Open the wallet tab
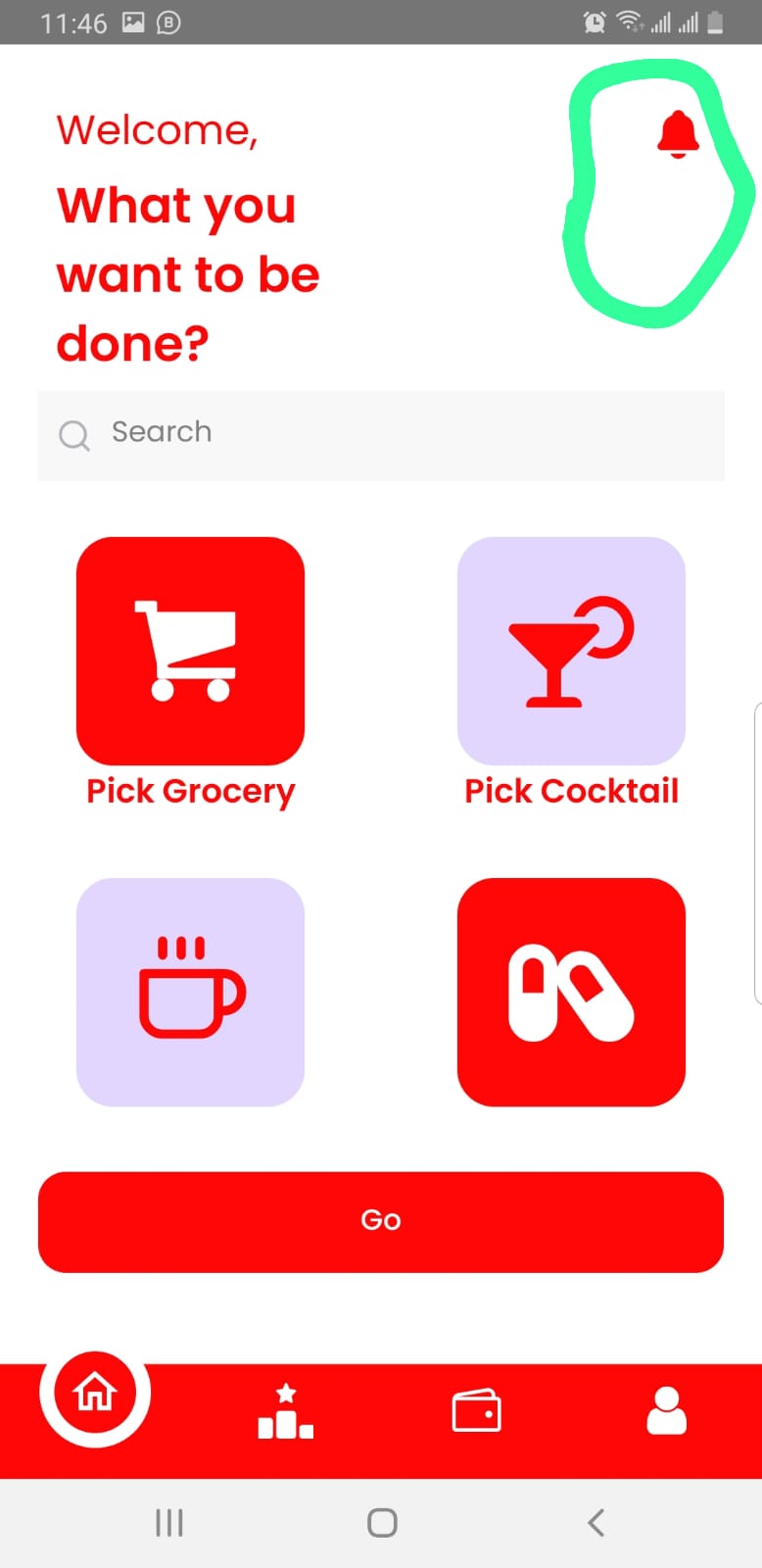 coord(476,1412)
